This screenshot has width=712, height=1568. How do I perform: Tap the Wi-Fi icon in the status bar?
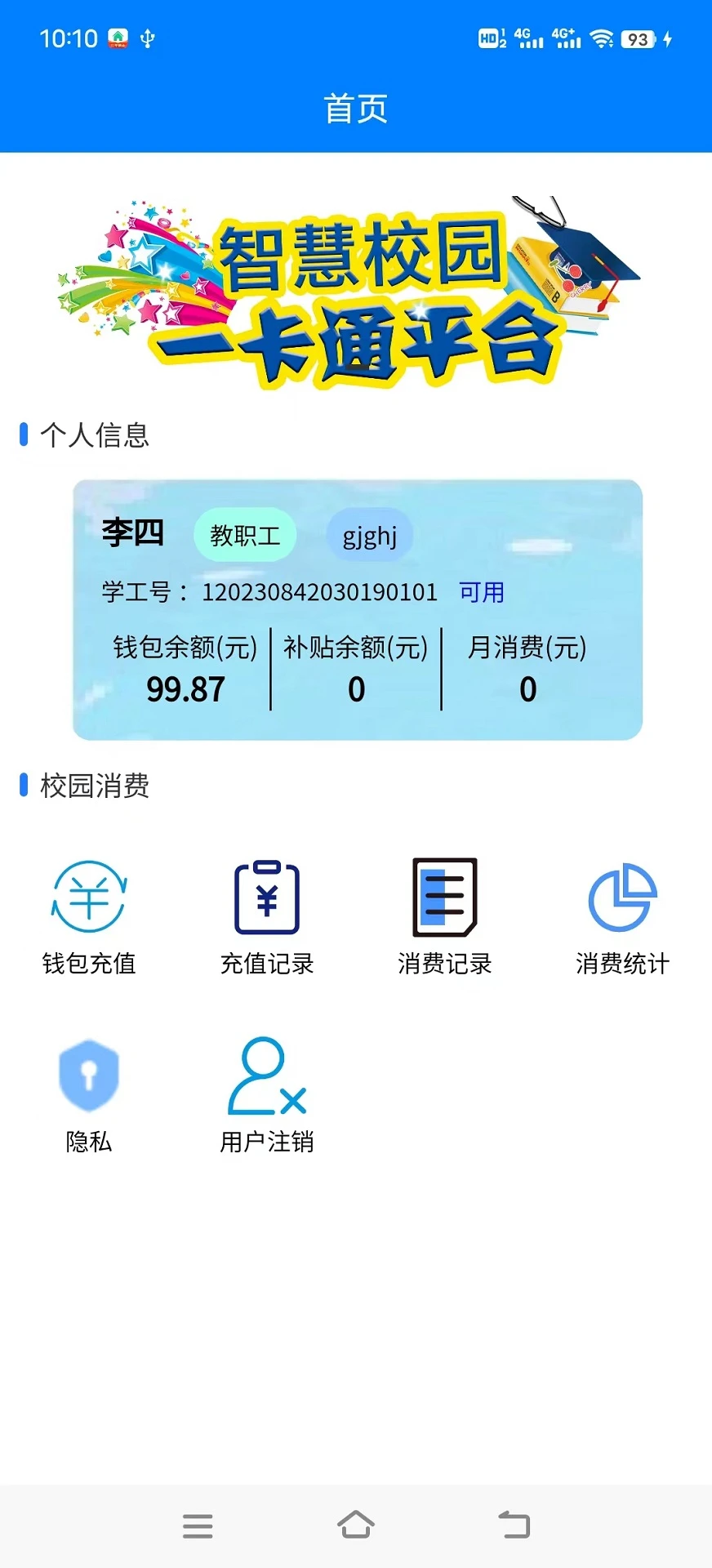pos(603,37)
